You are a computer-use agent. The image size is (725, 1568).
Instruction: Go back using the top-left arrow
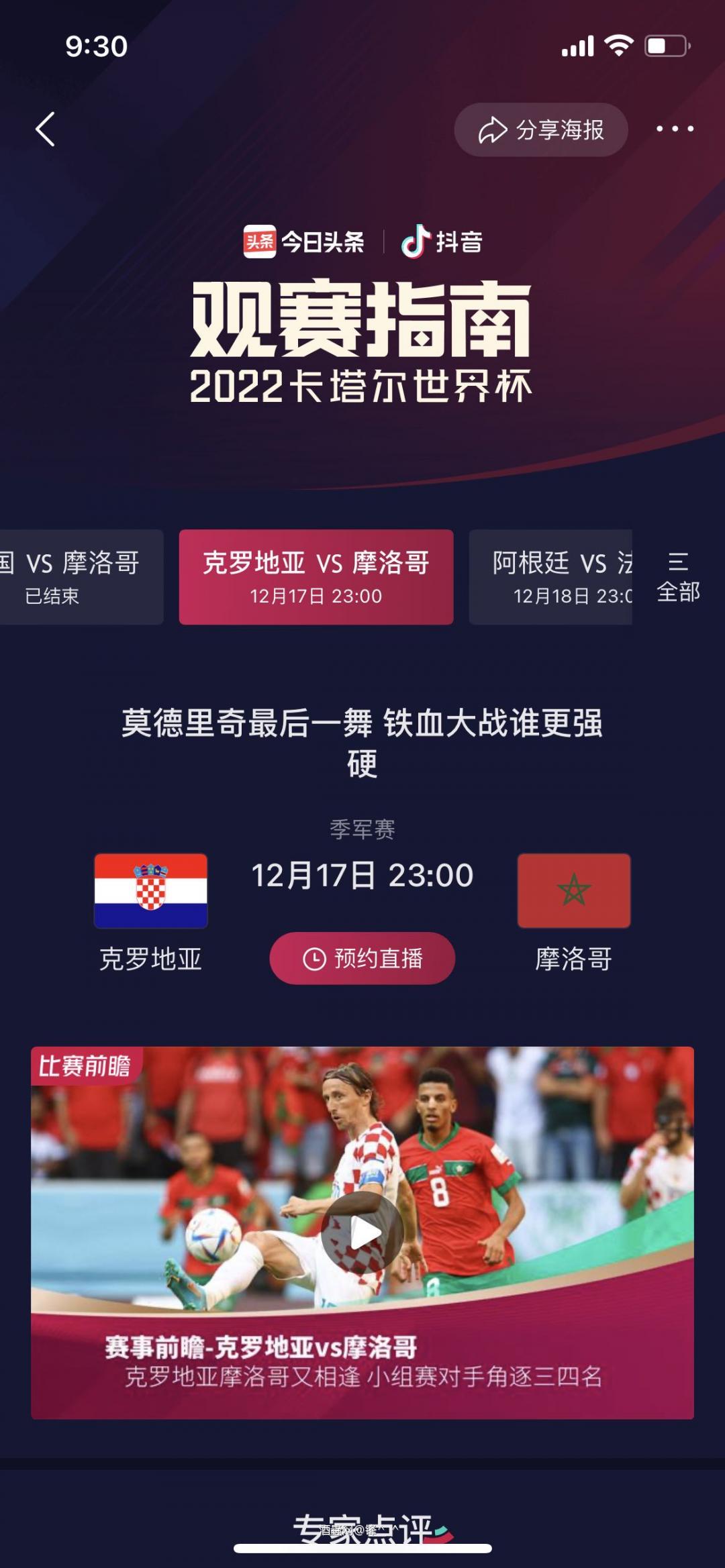coord(45,129)
